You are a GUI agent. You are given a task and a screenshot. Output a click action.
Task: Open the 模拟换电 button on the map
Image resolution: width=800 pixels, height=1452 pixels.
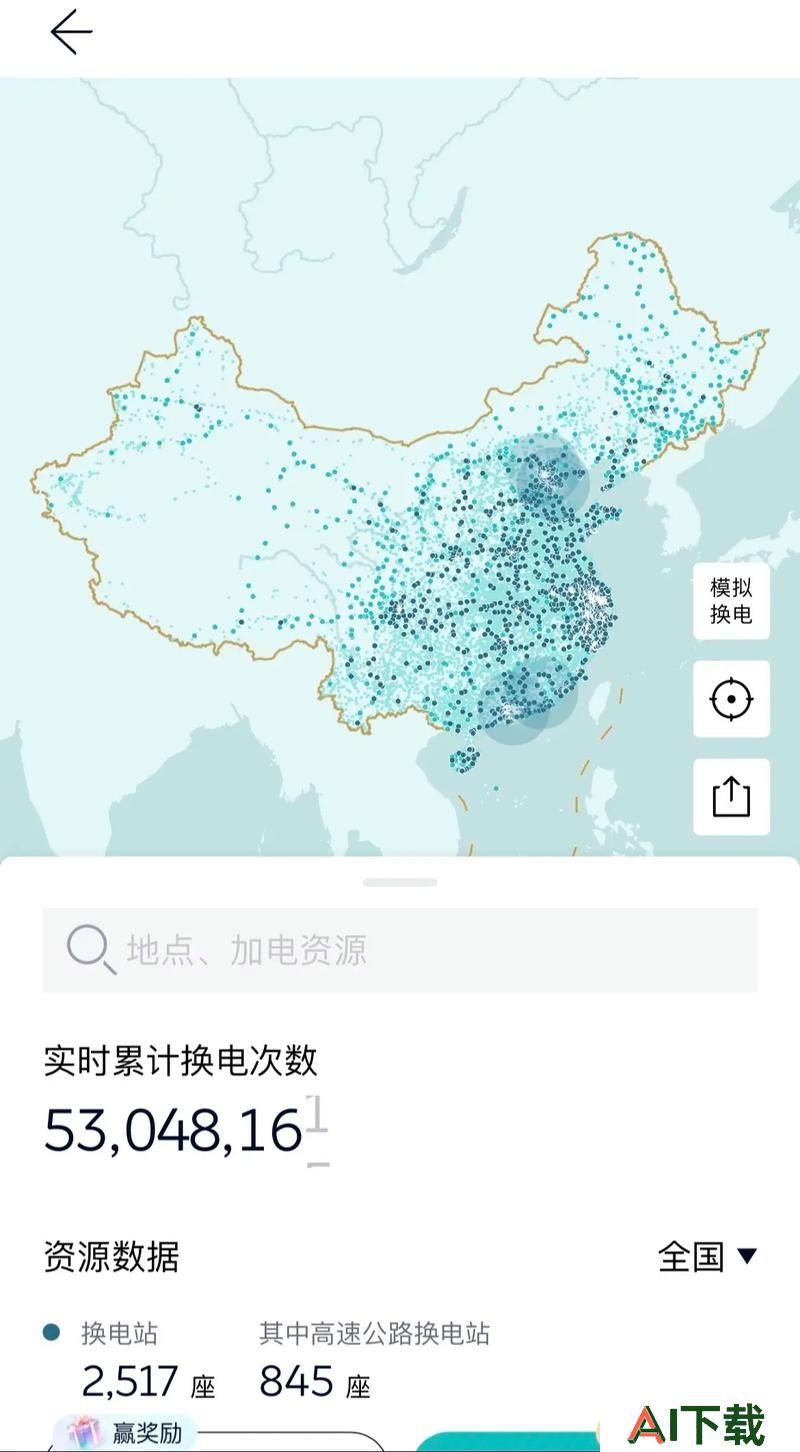(x=731, y=601)
